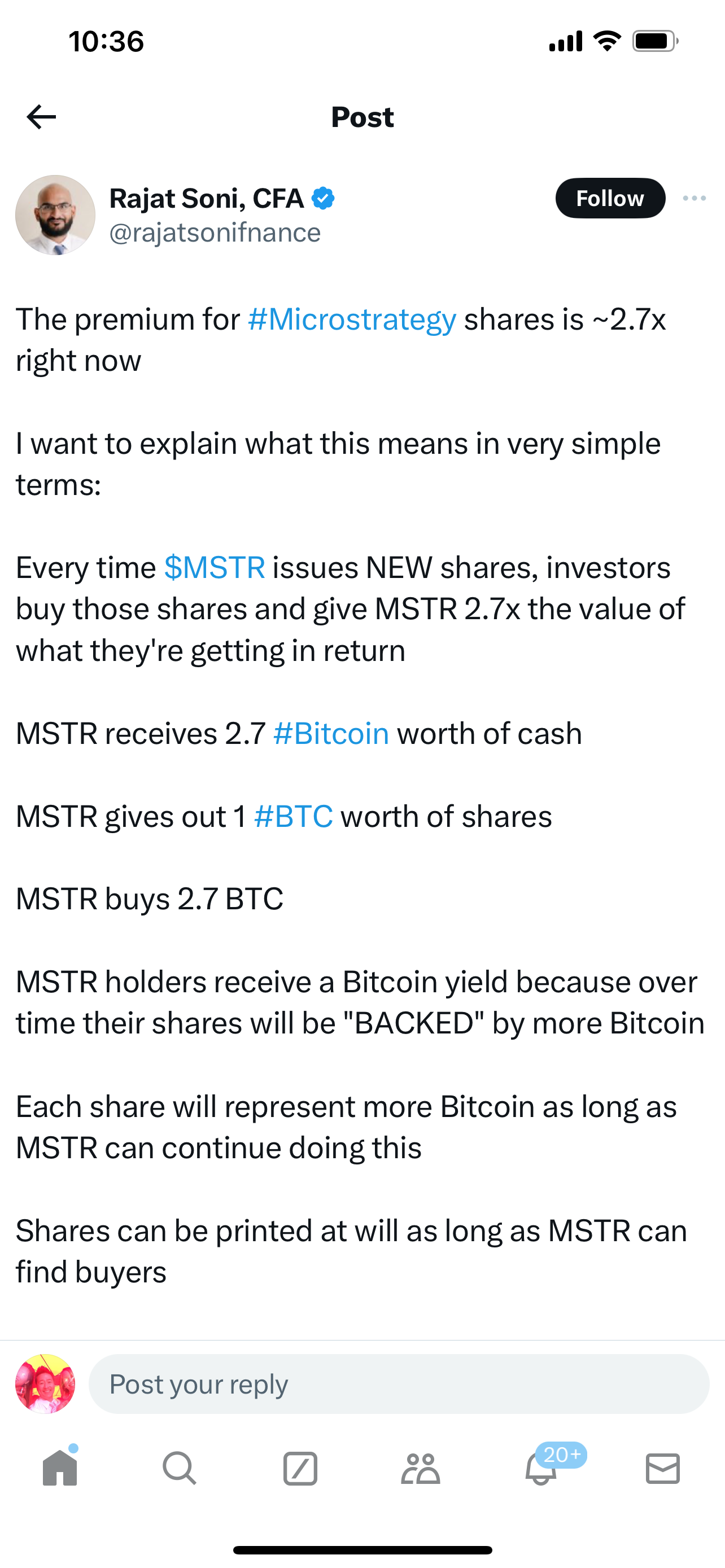View the #BTC hashtag results

tap(294, 816)
